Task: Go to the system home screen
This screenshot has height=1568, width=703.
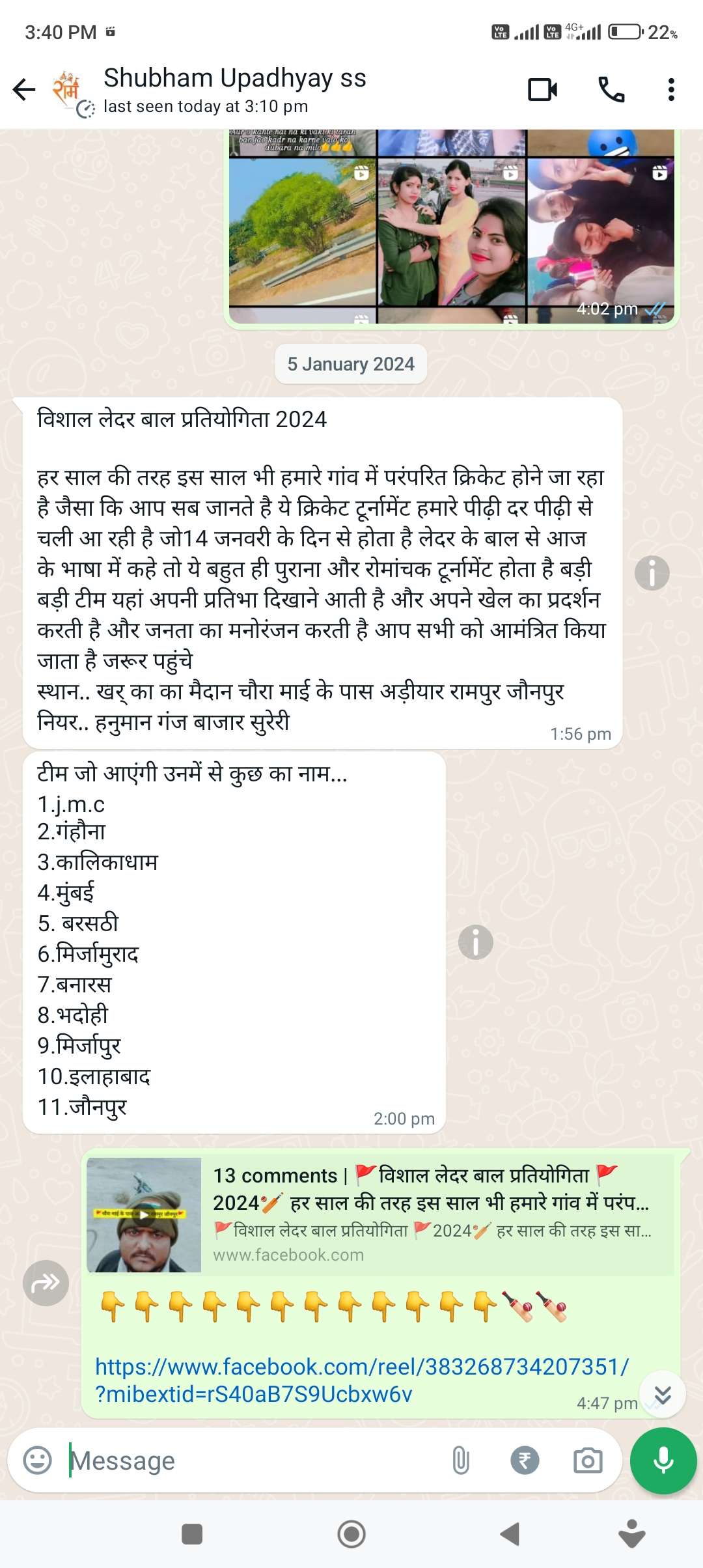Action: click(x=351, y=1534)
